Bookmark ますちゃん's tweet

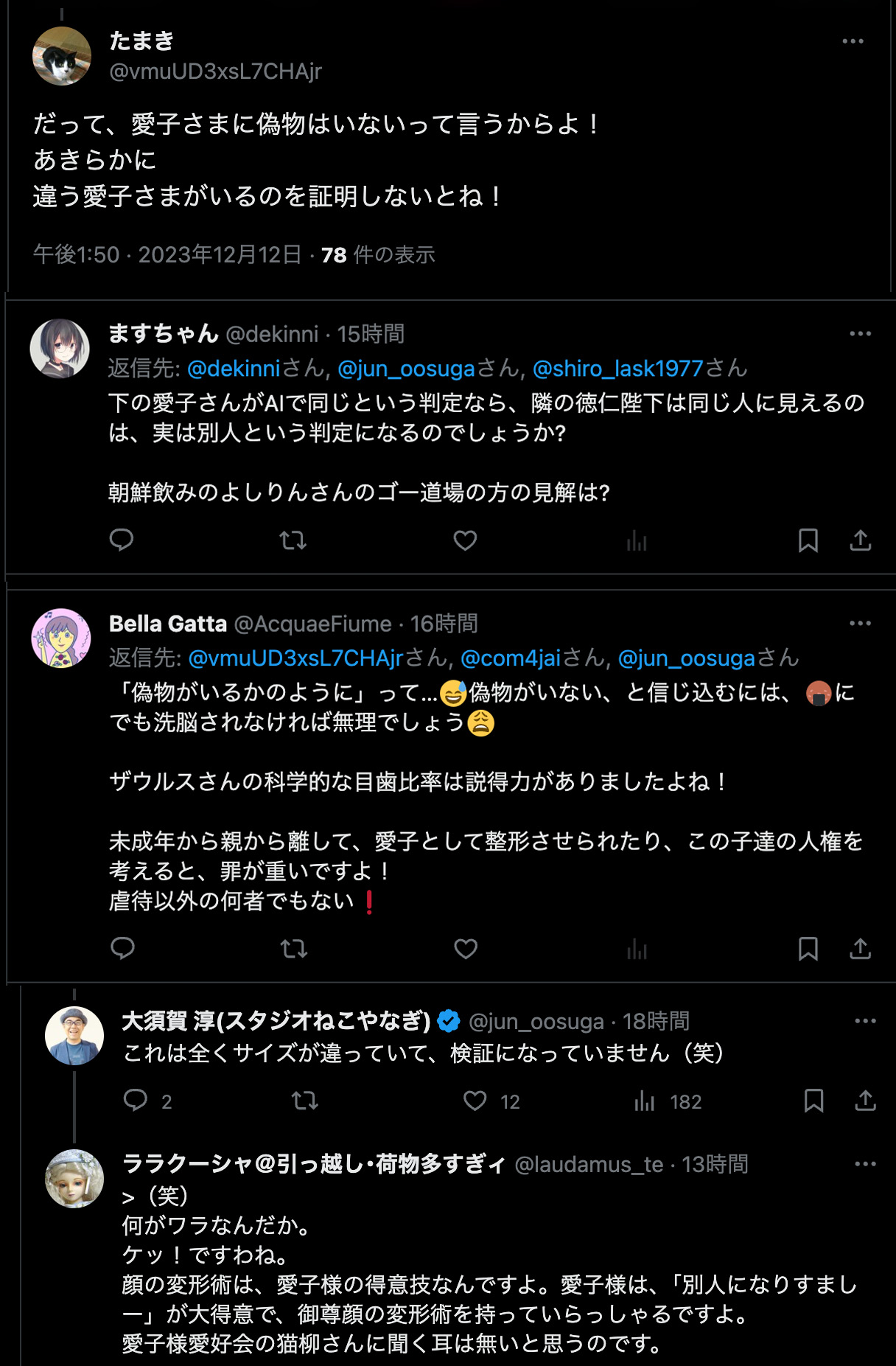coord(808,540)
